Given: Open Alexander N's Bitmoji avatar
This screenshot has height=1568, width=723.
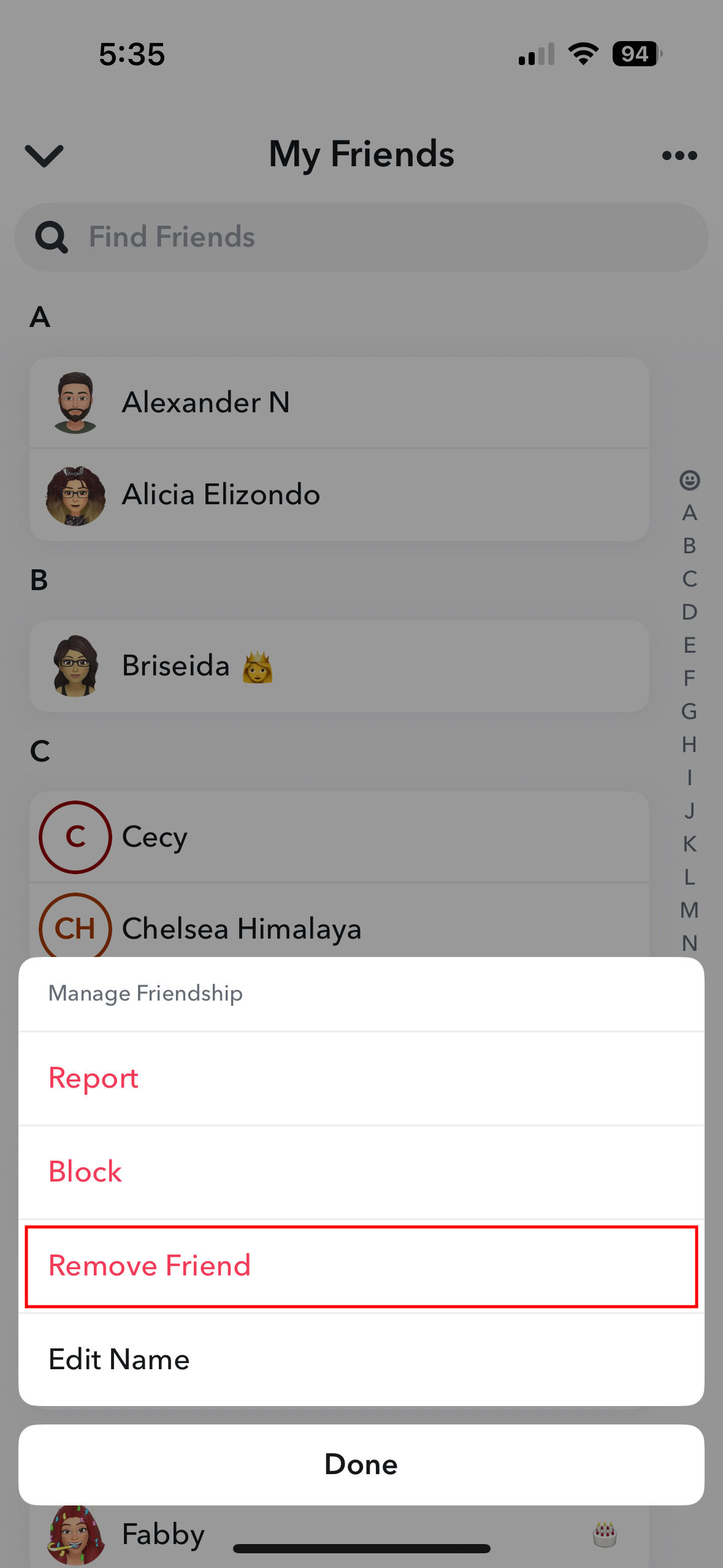Looking at the screenshot, I should click(x=76, y=401).
